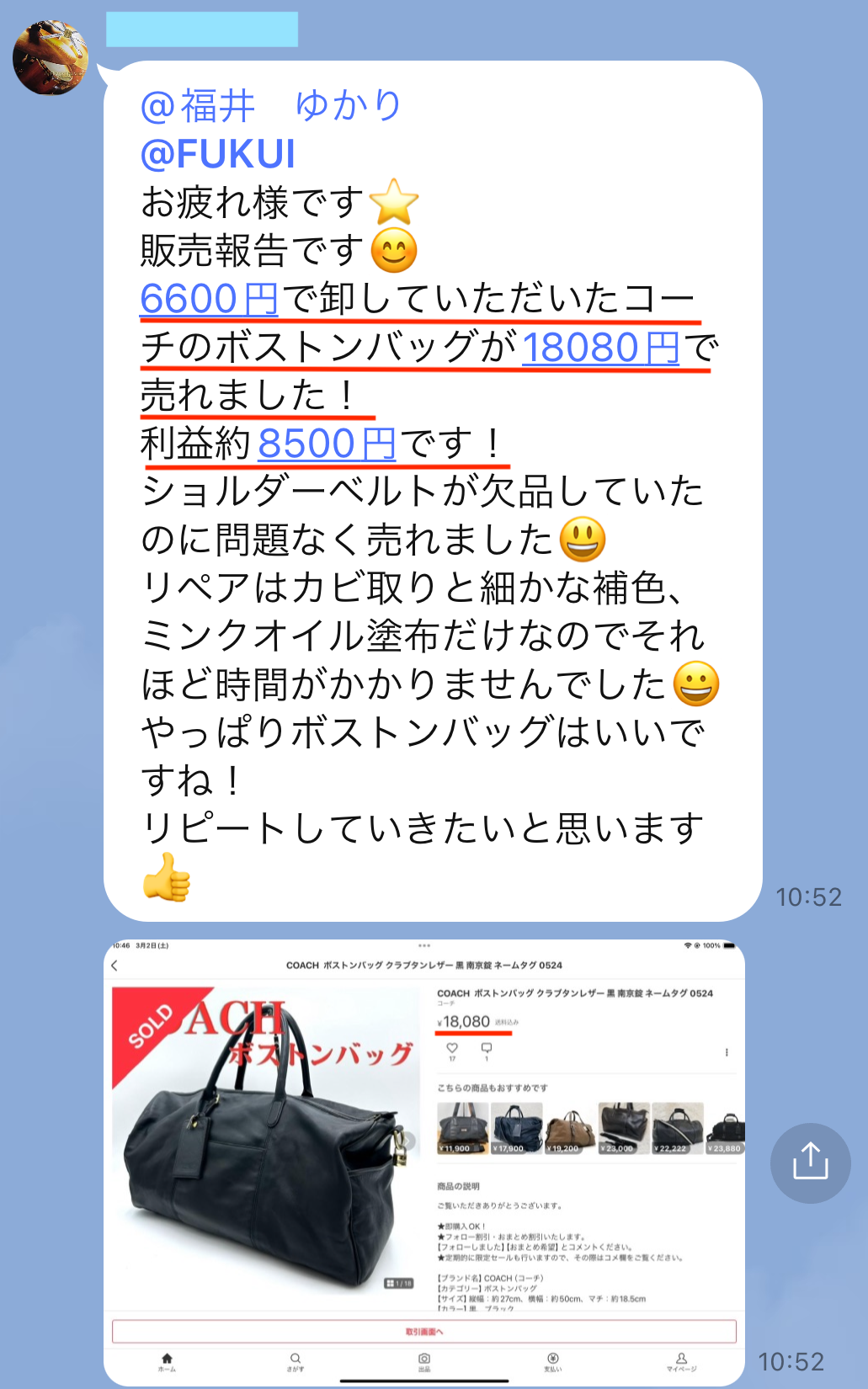Open the 8500円 linked amount
Screen dimensions: 868x1389
coord(327,444)
